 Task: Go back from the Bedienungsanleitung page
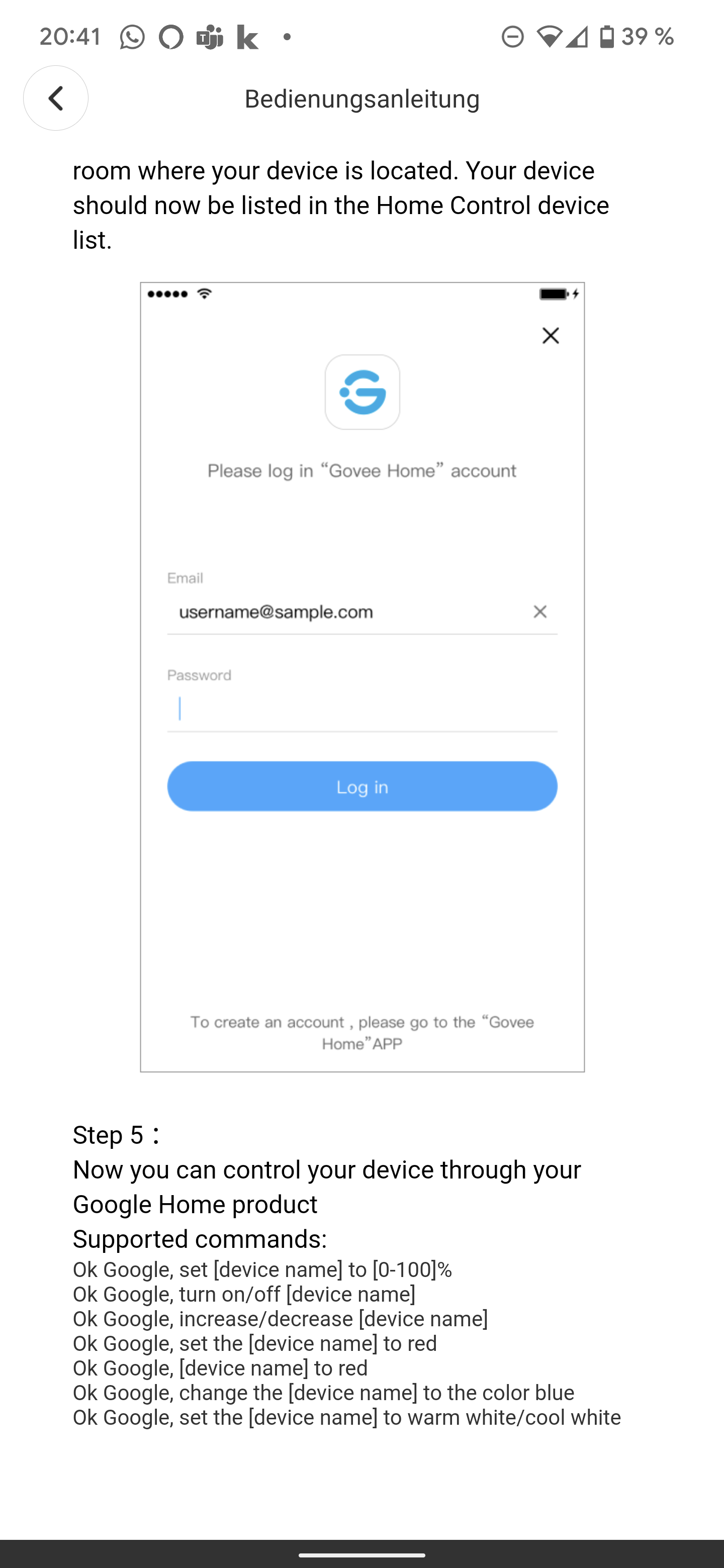pos(55,98)
